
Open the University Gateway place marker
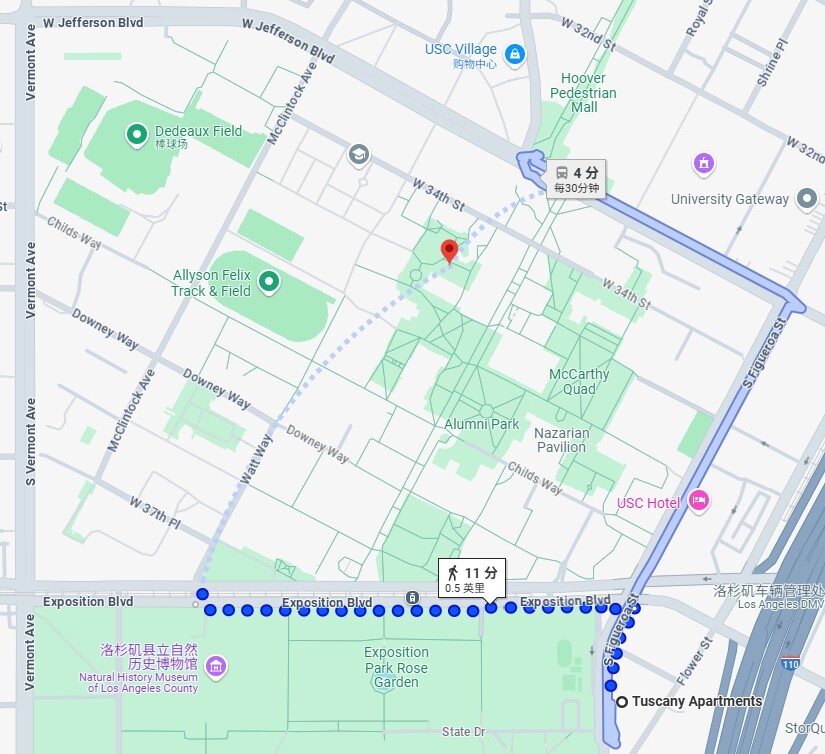[807, 199]
